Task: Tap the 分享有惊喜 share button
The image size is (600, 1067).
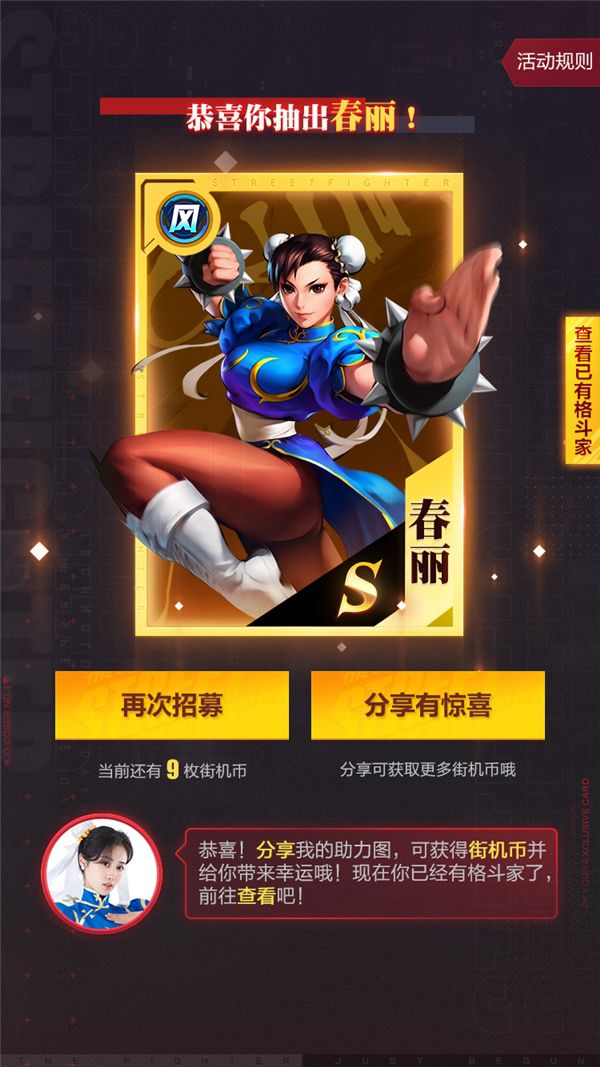Action: (x=428, y=705)
